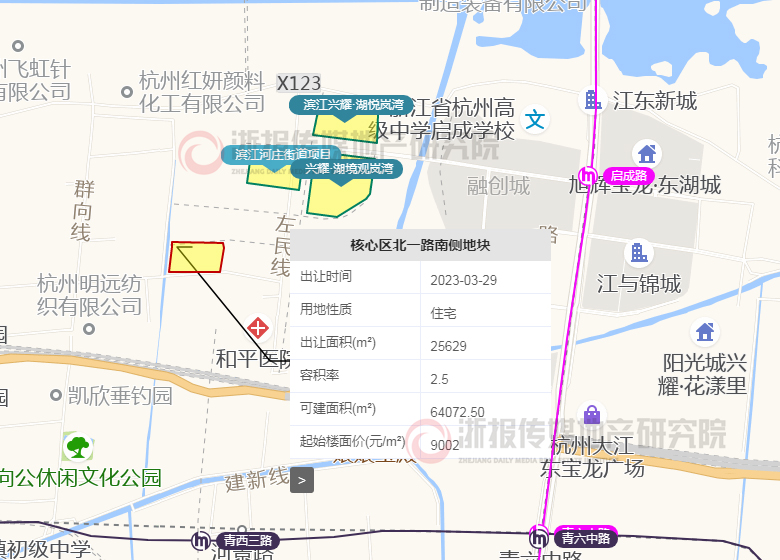The width and height of the screenshot is (780, 560).
Task: Open the 旭辉宝龙·东湖城 residence marker
Action: coord(647,153)
